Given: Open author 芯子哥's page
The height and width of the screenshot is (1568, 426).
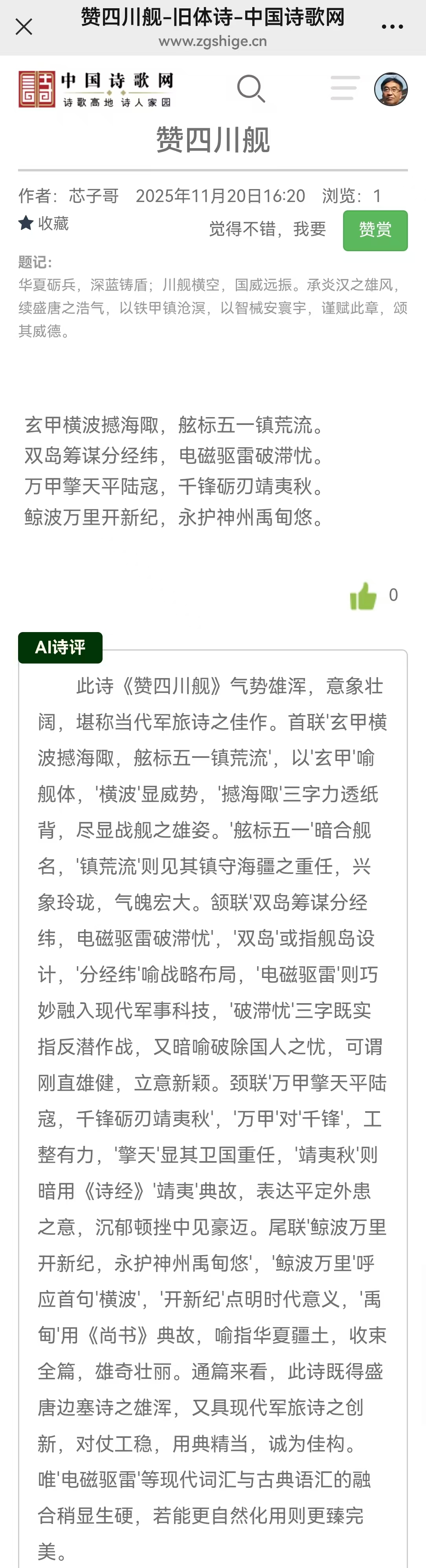Looking at the screenshot, I should 94,196.
